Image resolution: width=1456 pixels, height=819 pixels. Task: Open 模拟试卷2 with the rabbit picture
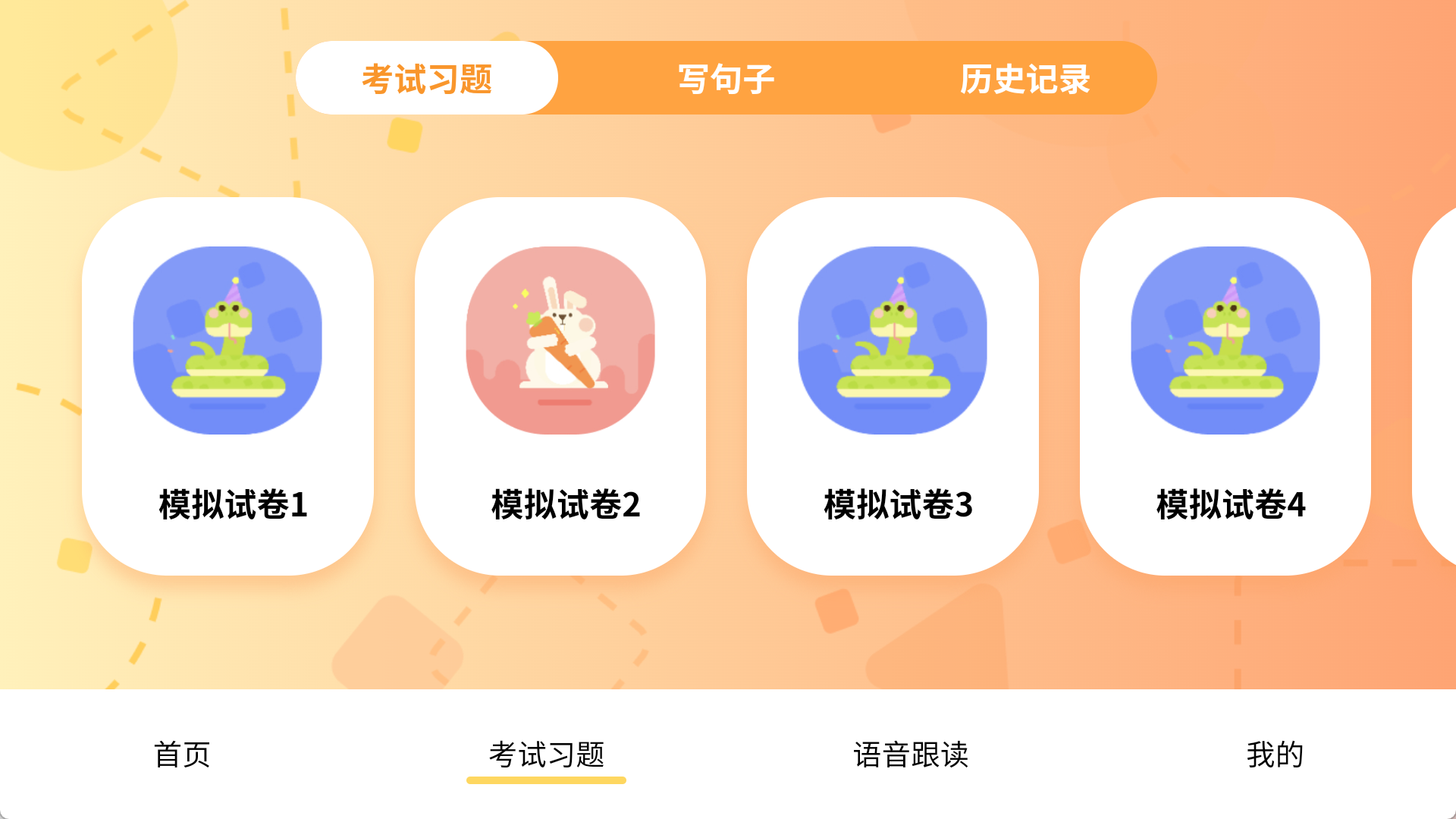click(560, 385)
